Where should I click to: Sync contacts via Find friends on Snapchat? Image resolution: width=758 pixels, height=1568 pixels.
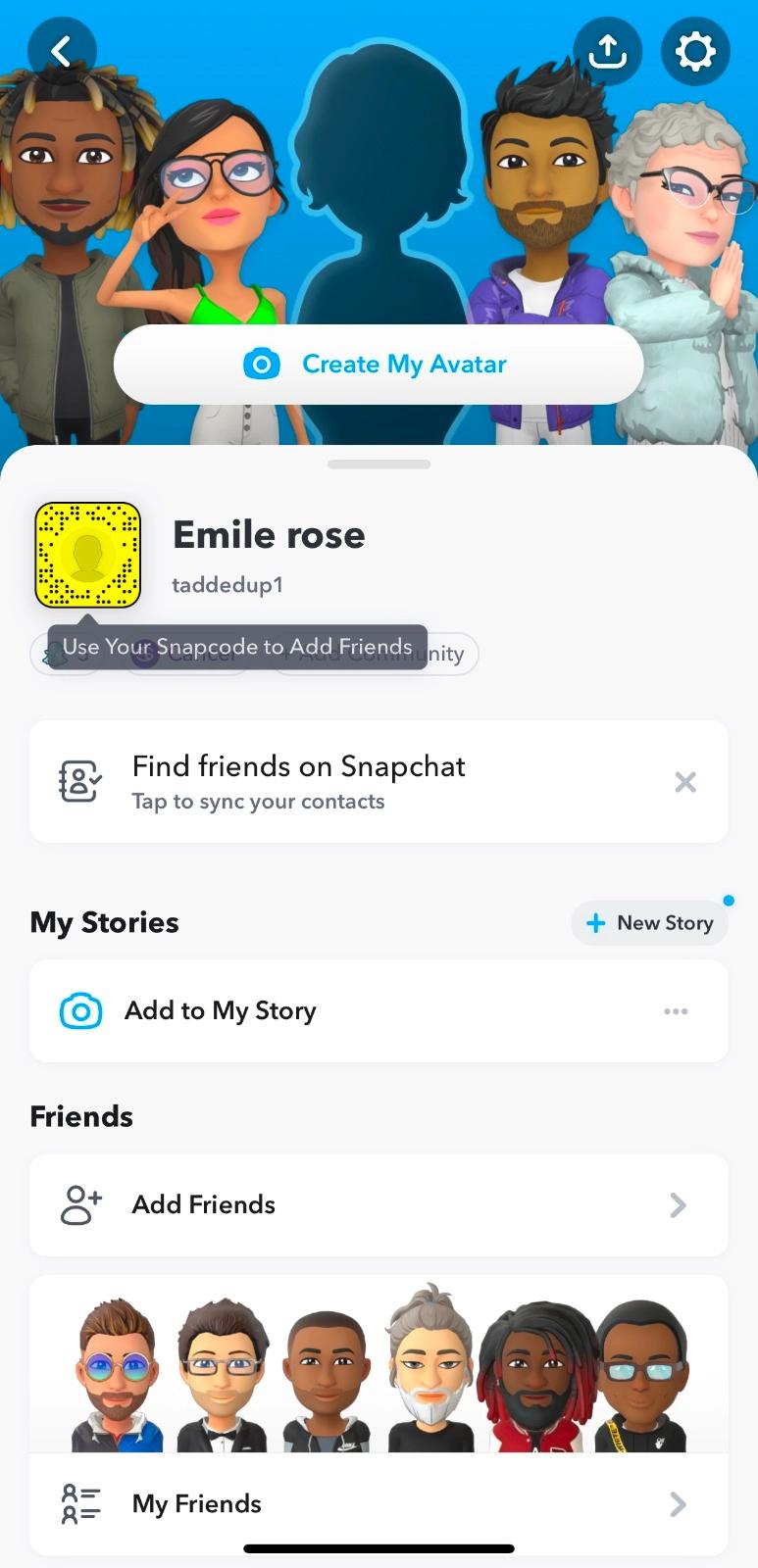tap(298, 782)
